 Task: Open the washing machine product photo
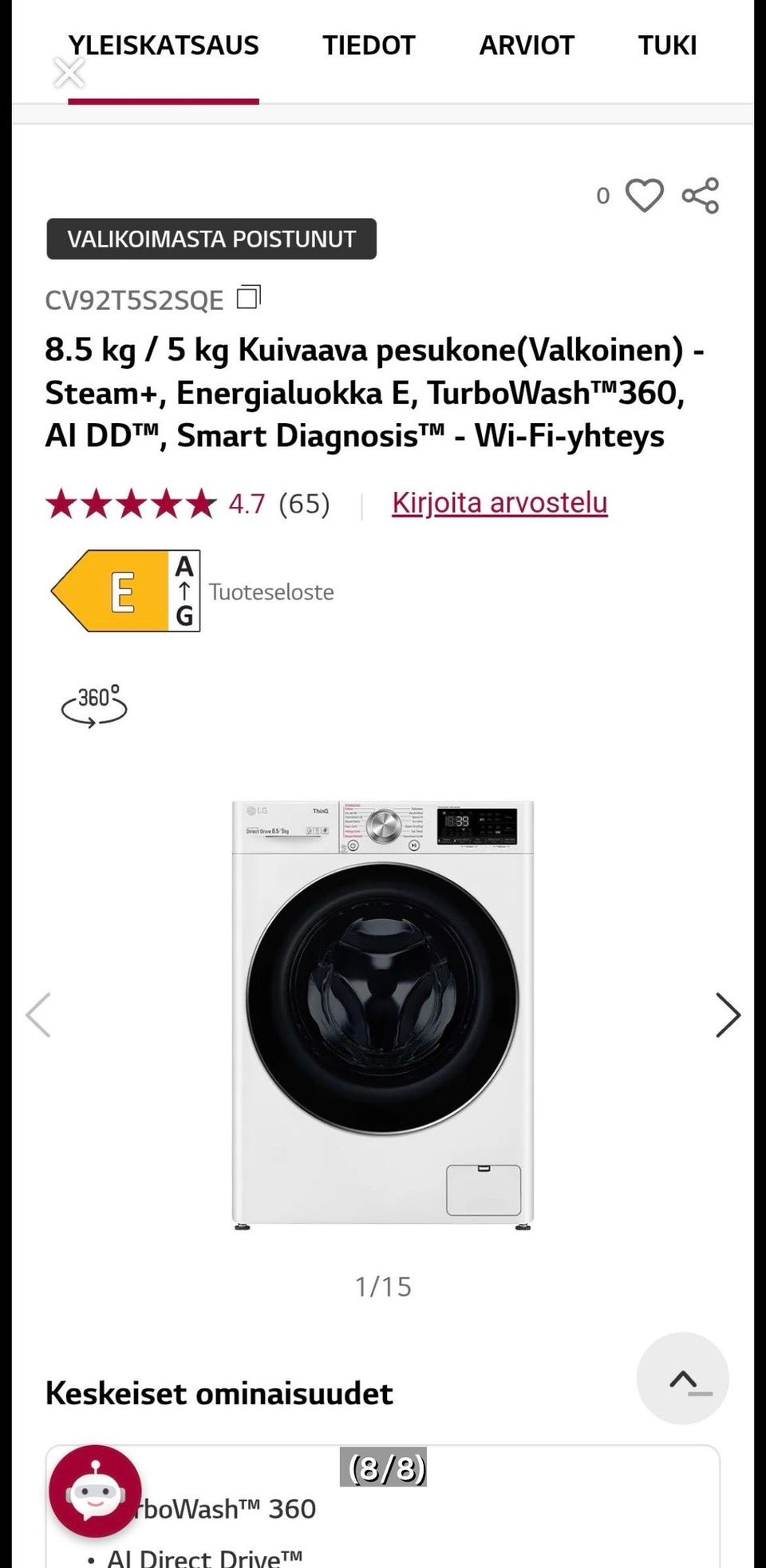tap(382, 1014)
